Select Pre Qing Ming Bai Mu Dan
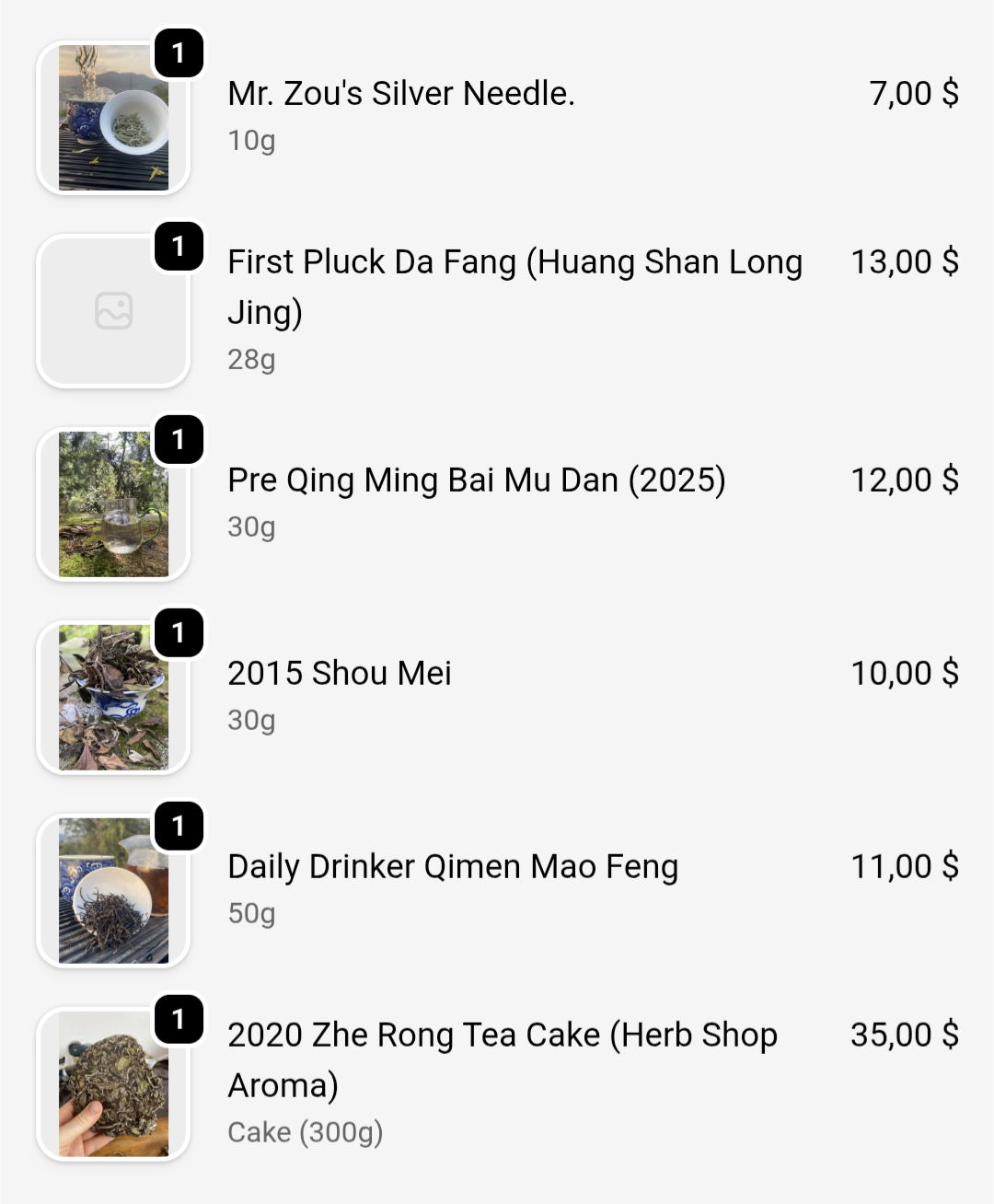 [x=476, y=480]
